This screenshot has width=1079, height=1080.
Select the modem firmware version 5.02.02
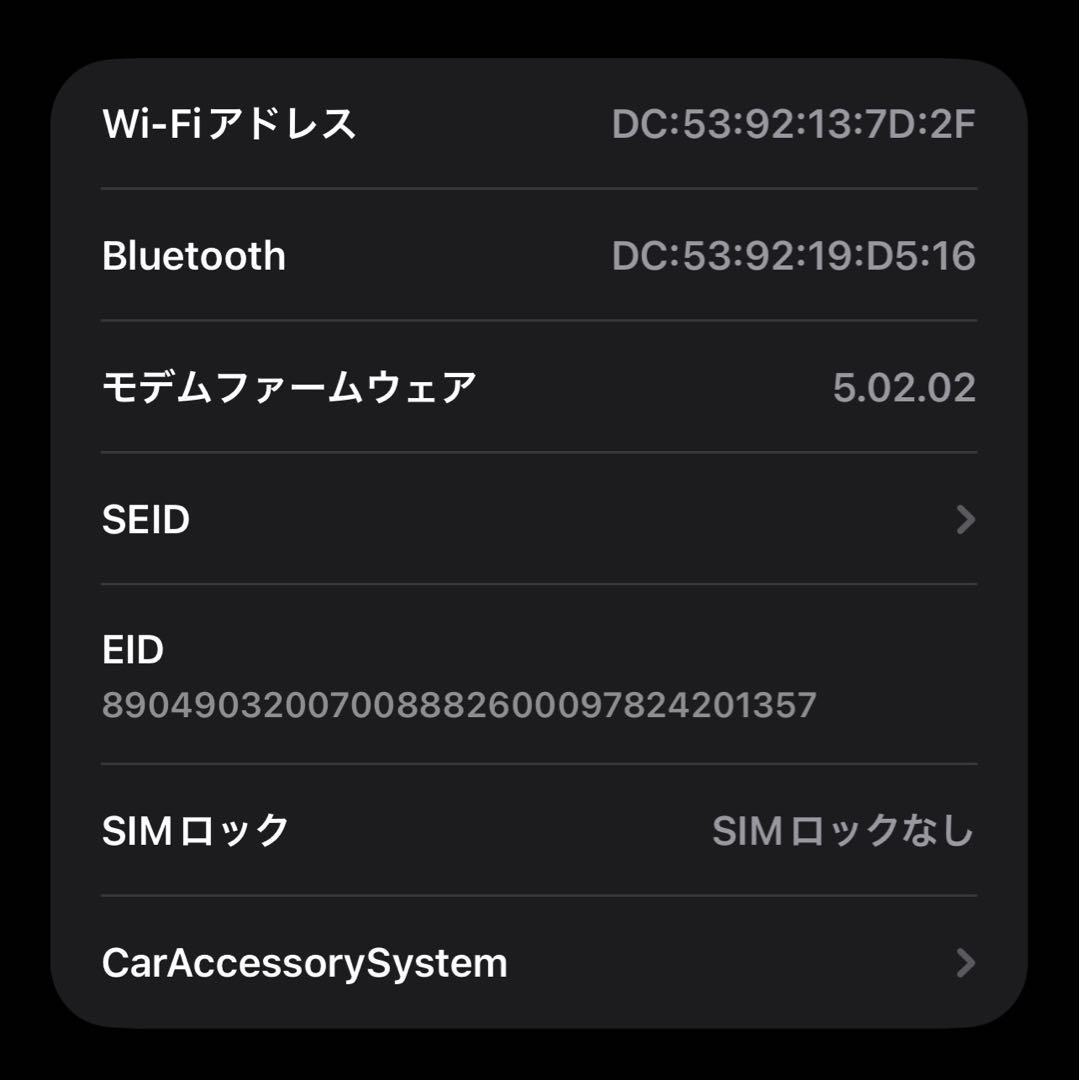(905, 387)
